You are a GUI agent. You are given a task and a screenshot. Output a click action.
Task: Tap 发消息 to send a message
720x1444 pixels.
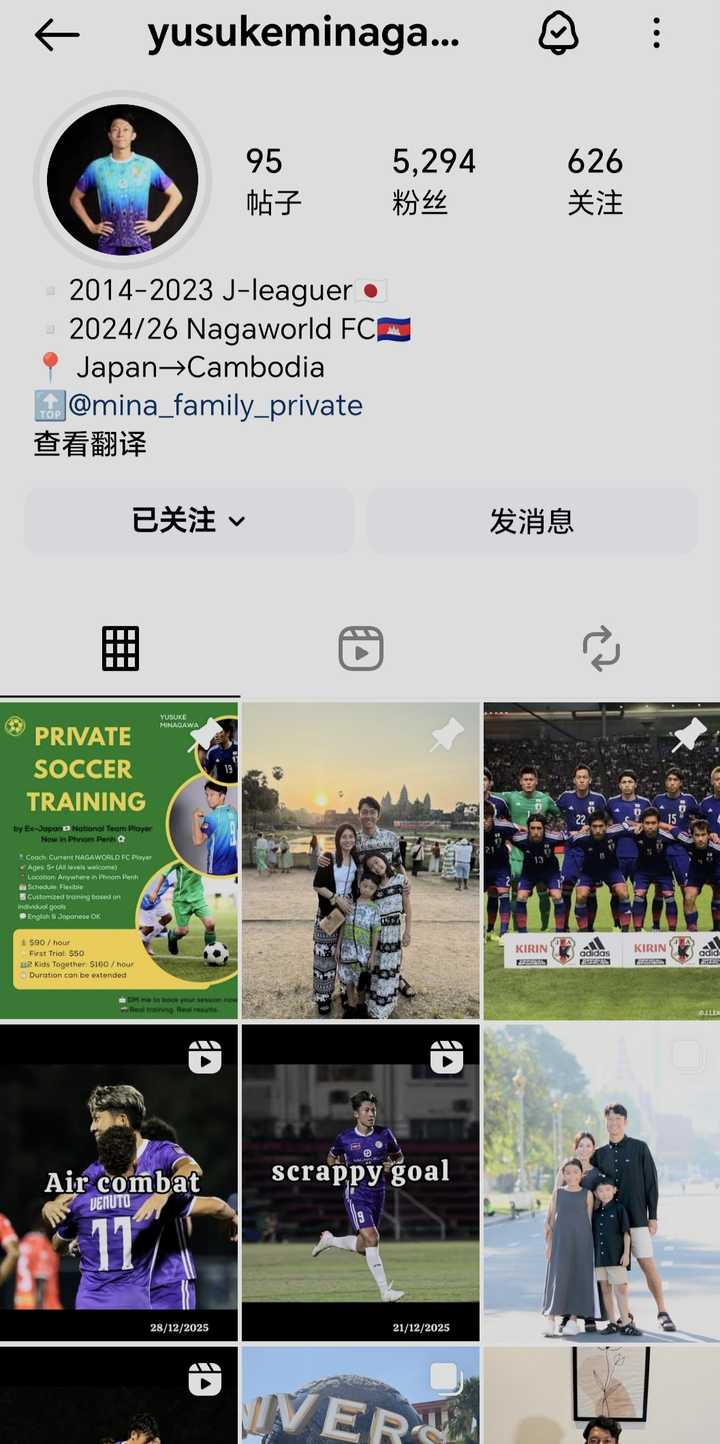pyautogui.click(x=531, y=521)
